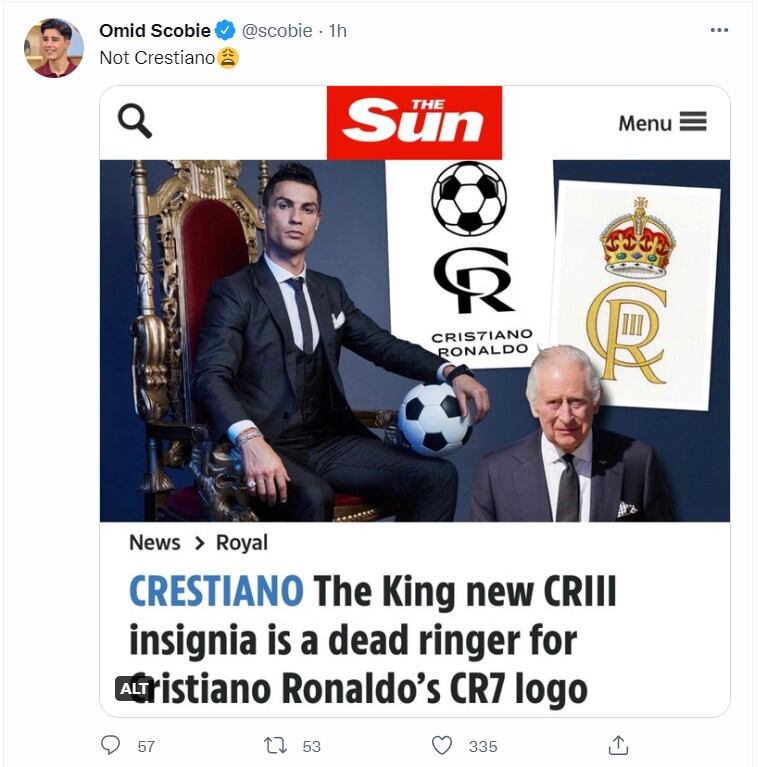Screen dimensions: 758x767
Task: Like the tweet with the heart icon
Action: pos(441,745)
